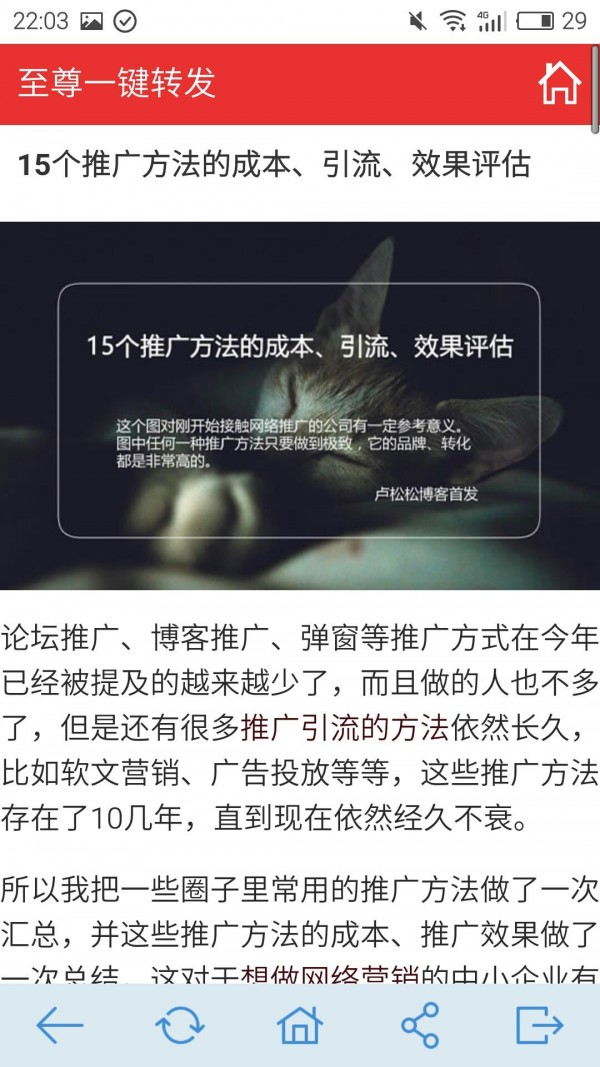Image resolution: width=600 pixels, height=1067 pixels.
Task: Go back using the bottom arrow
Action: 60,1026
